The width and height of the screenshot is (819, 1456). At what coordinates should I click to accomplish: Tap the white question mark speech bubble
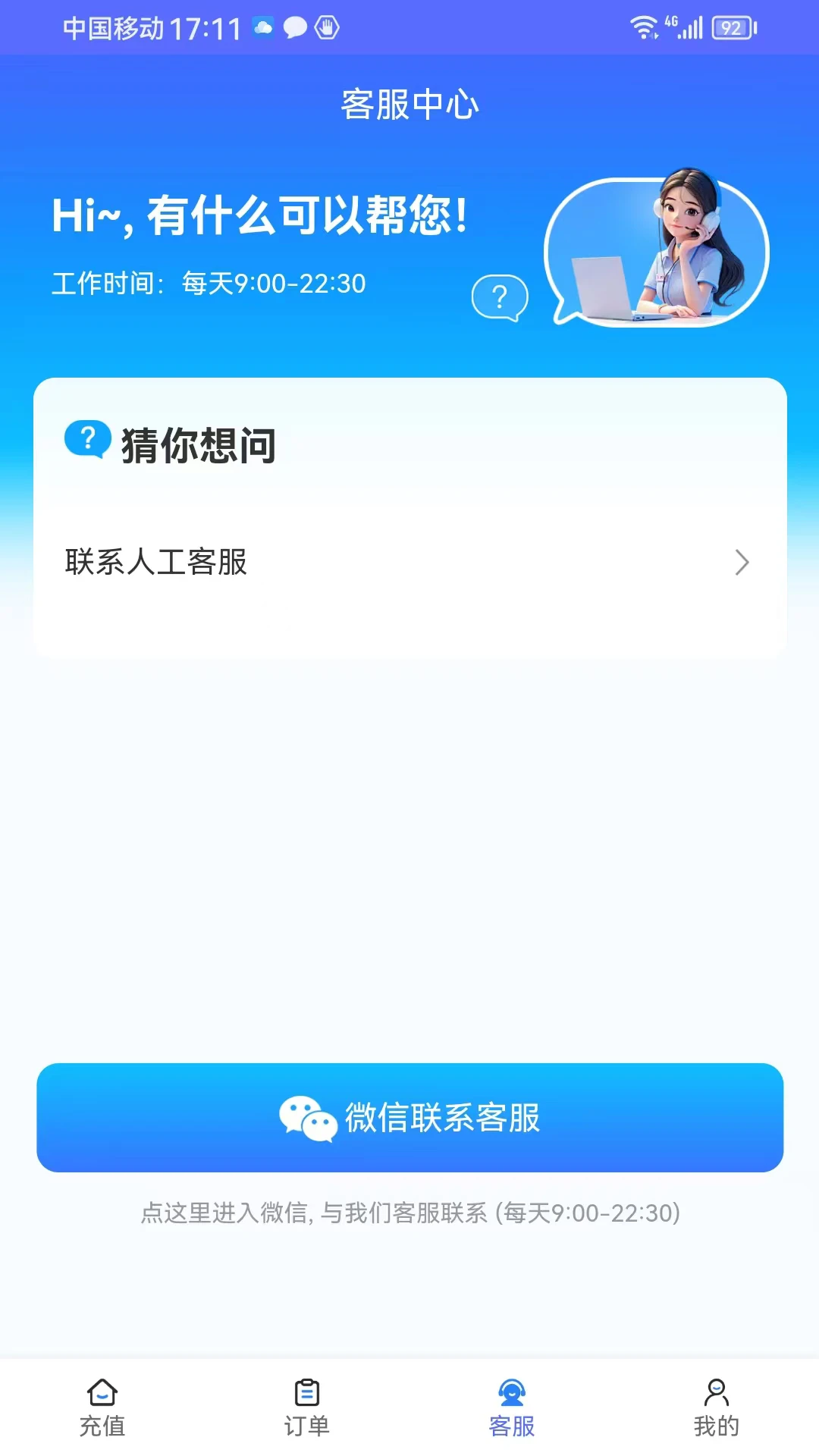[x=500, y=299]
